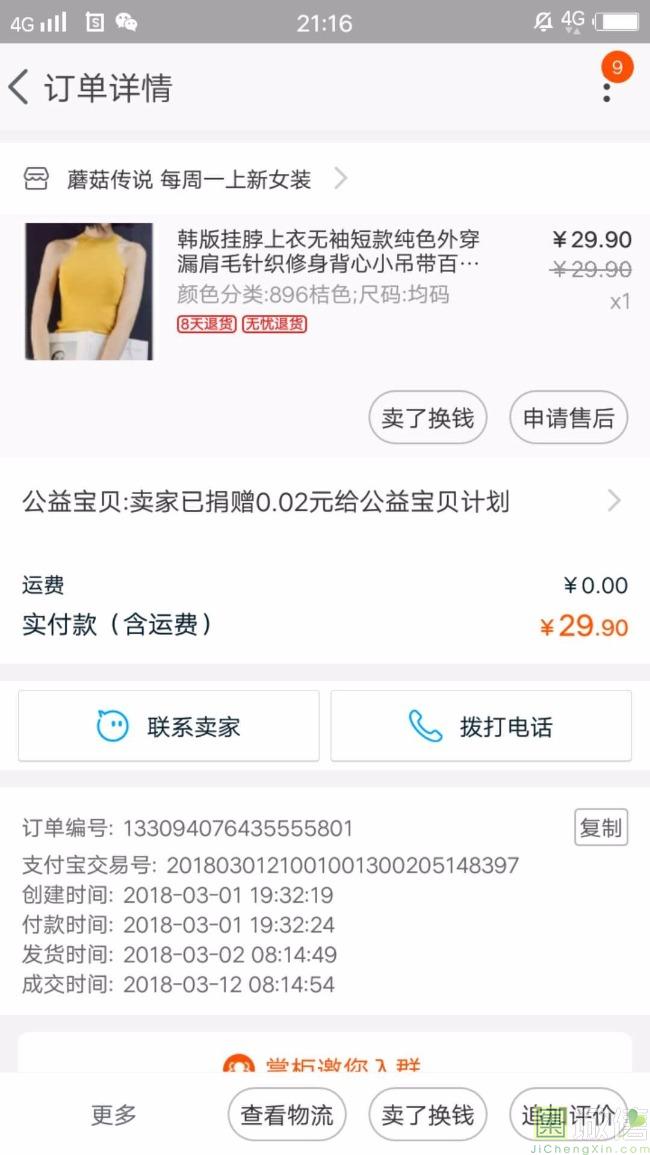The width and height of the screenshot is (650, 1155).
Task: Open the three-dot overflow menu
Action: [606, 90]
